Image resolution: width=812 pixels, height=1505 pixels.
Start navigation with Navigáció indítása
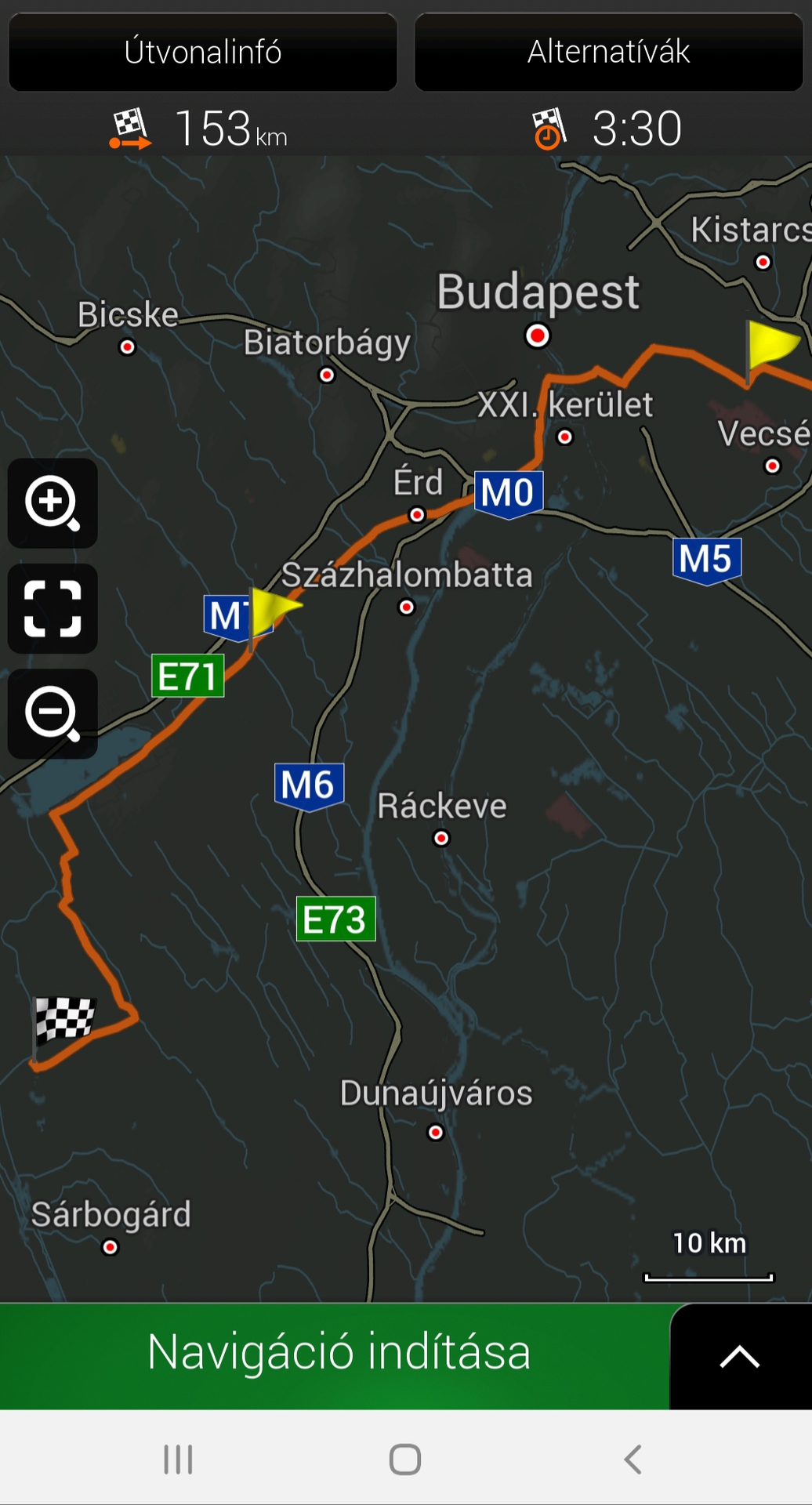point(337,1354)
